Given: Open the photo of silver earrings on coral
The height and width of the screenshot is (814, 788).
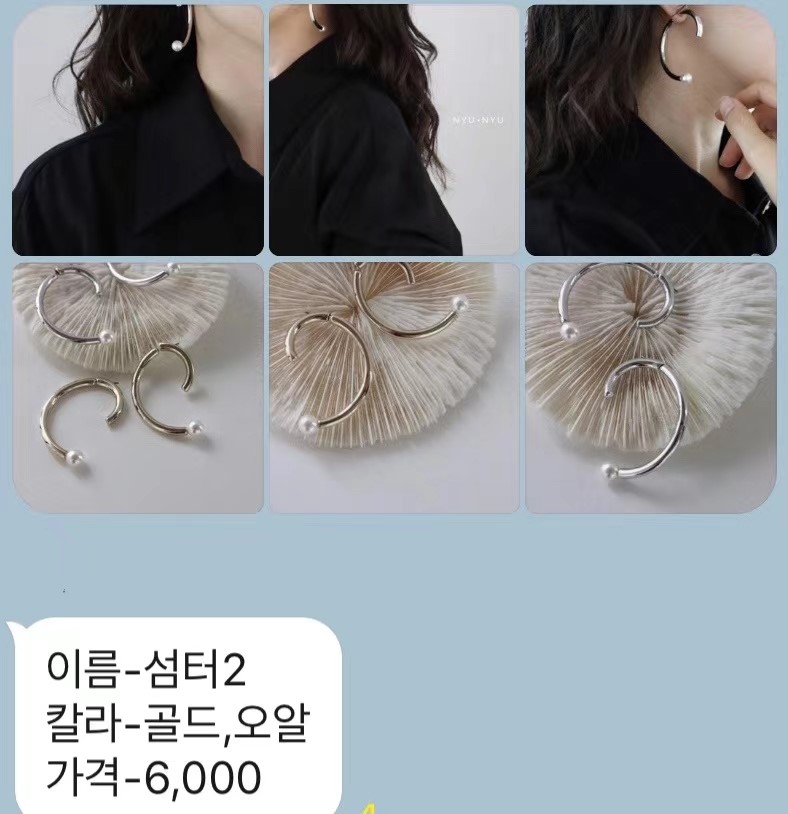Looking at the screenshot, I should 651,388.
